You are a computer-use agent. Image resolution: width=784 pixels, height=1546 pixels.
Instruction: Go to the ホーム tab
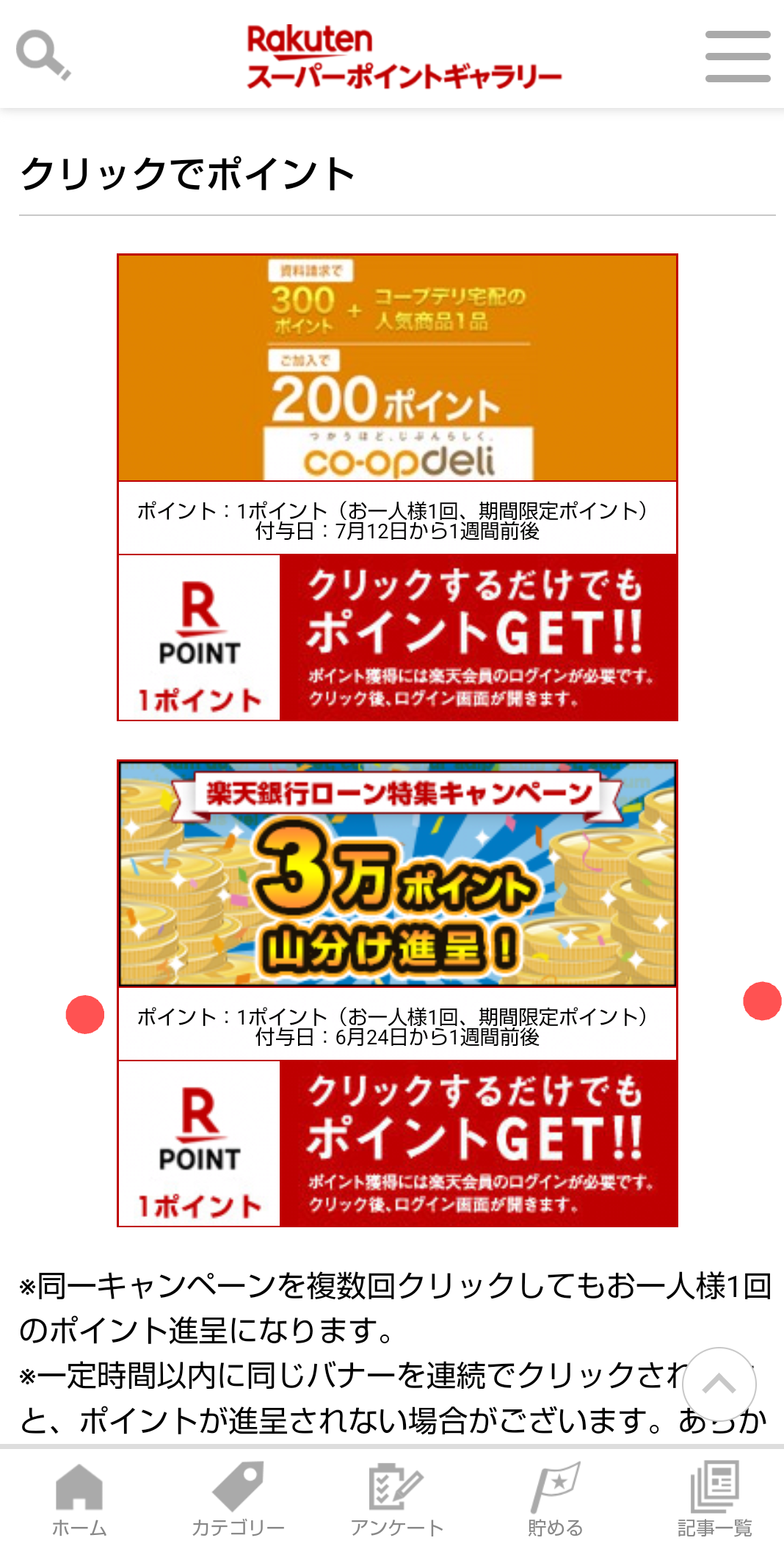[x=79, y=1500]
